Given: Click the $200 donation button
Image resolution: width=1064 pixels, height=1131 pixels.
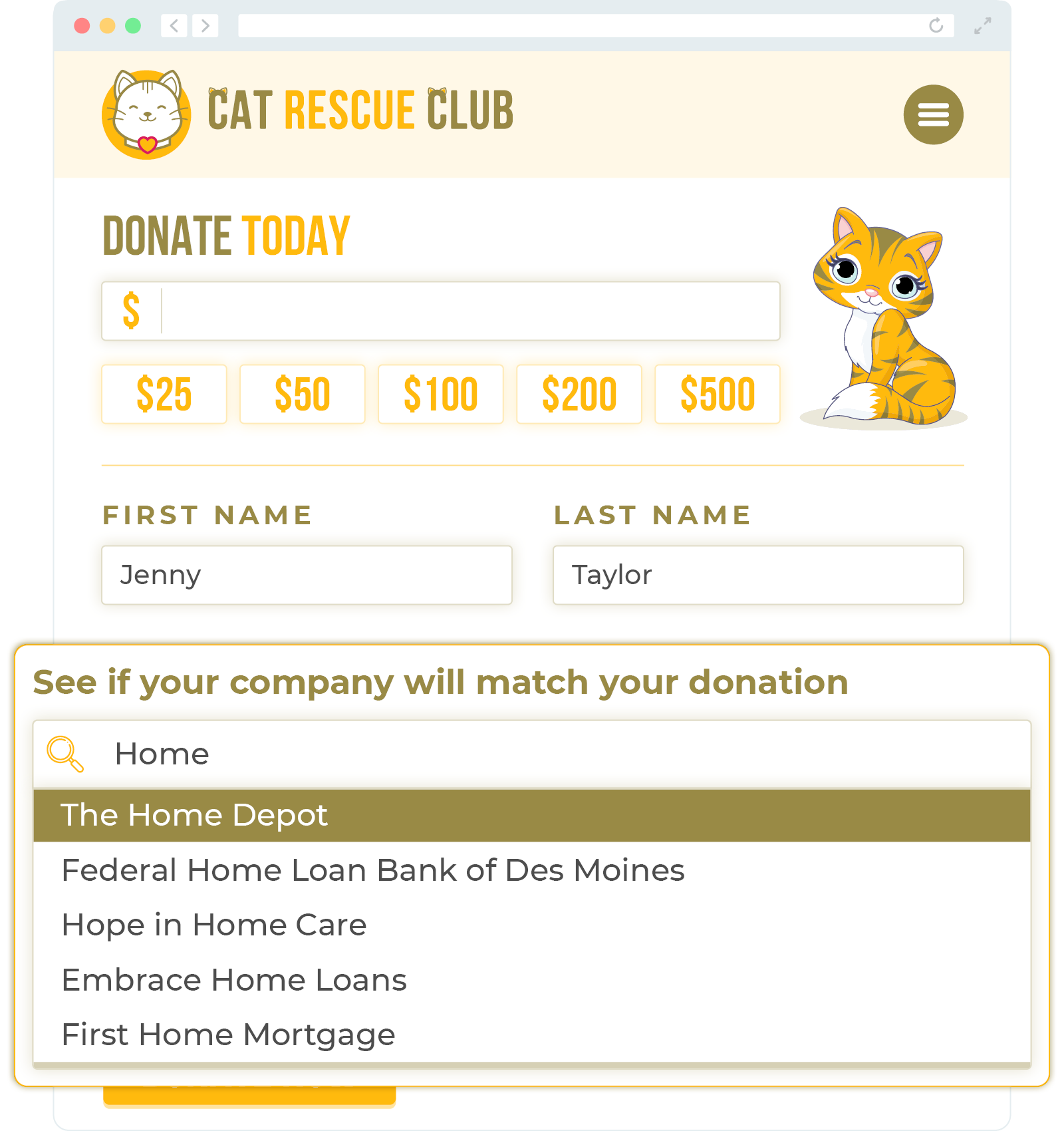Looking at the screenshot, I should click(x=579, y=394).
